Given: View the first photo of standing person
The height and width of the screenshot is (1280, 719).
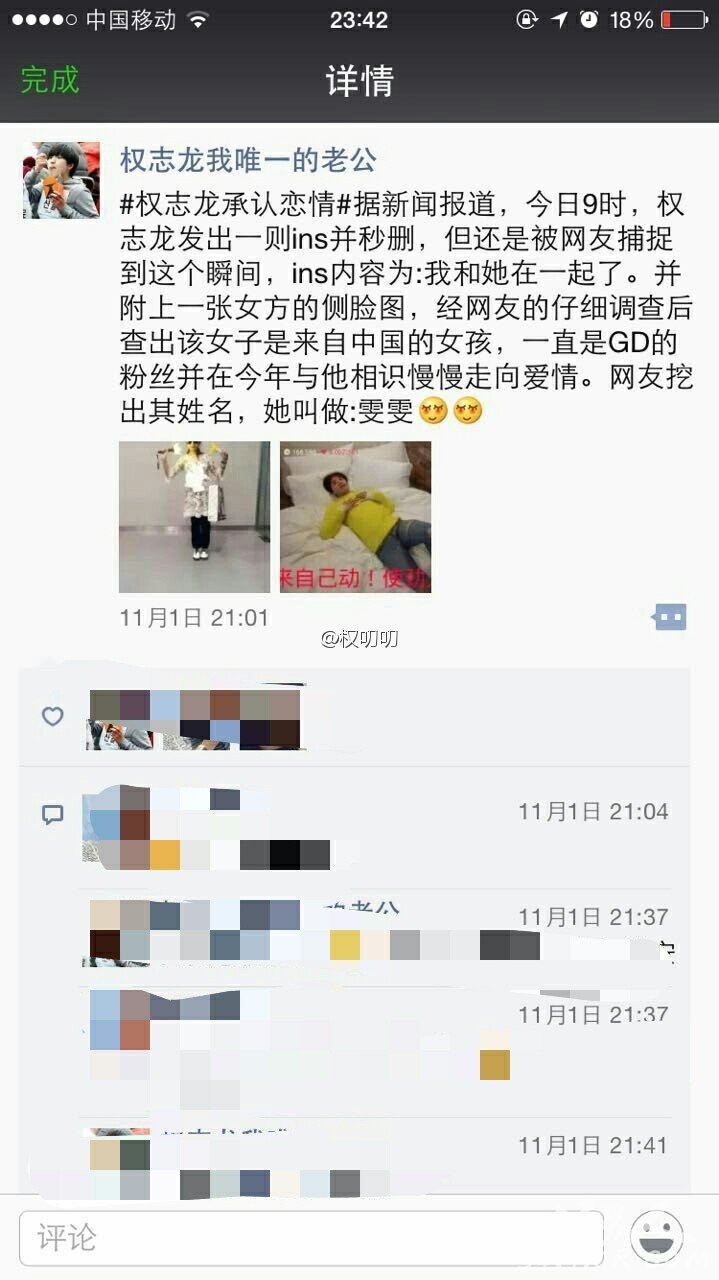Looking at the screenshot, I should 194,517.
